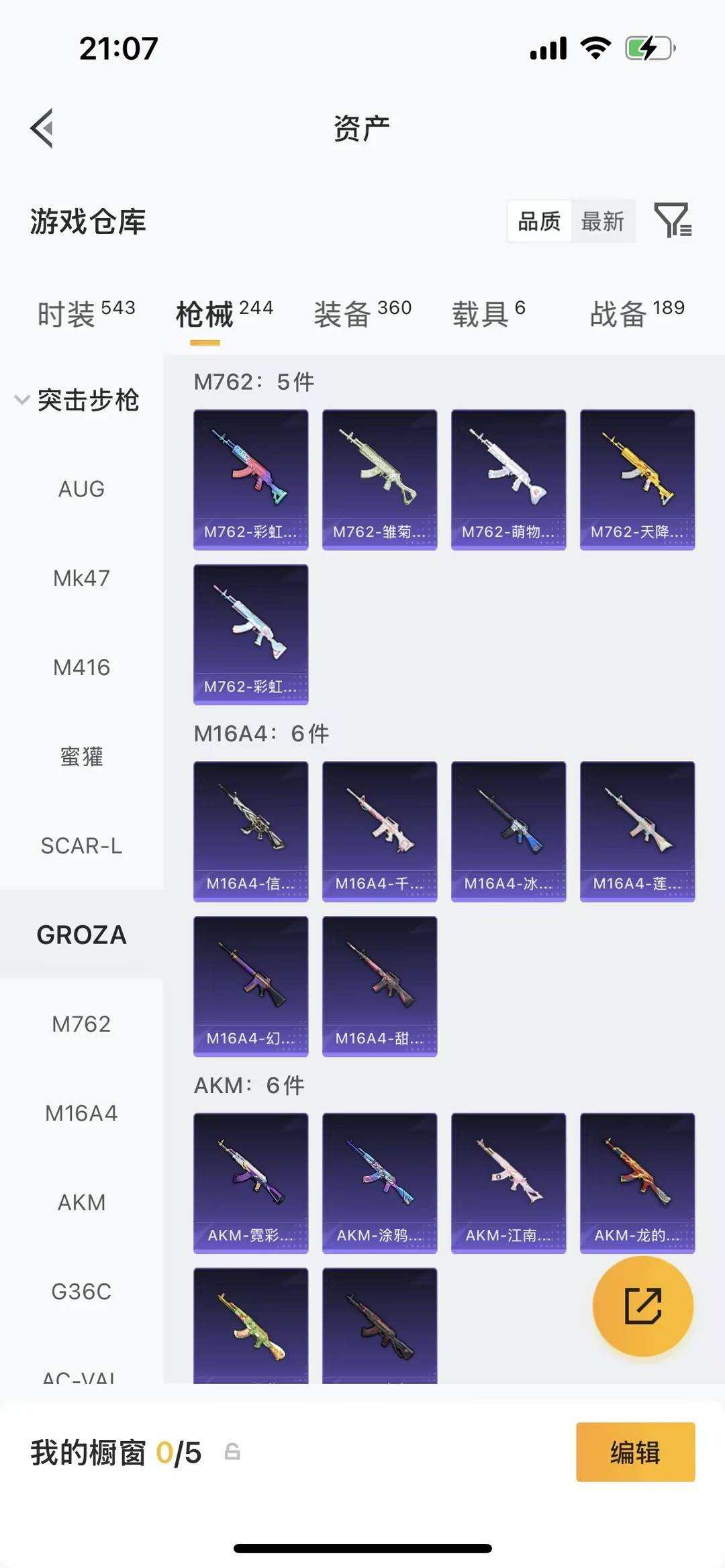Open the M762-雏菊 skin card
The height and width of the screenshot is (1568, 725).
(x=379, y=479)
